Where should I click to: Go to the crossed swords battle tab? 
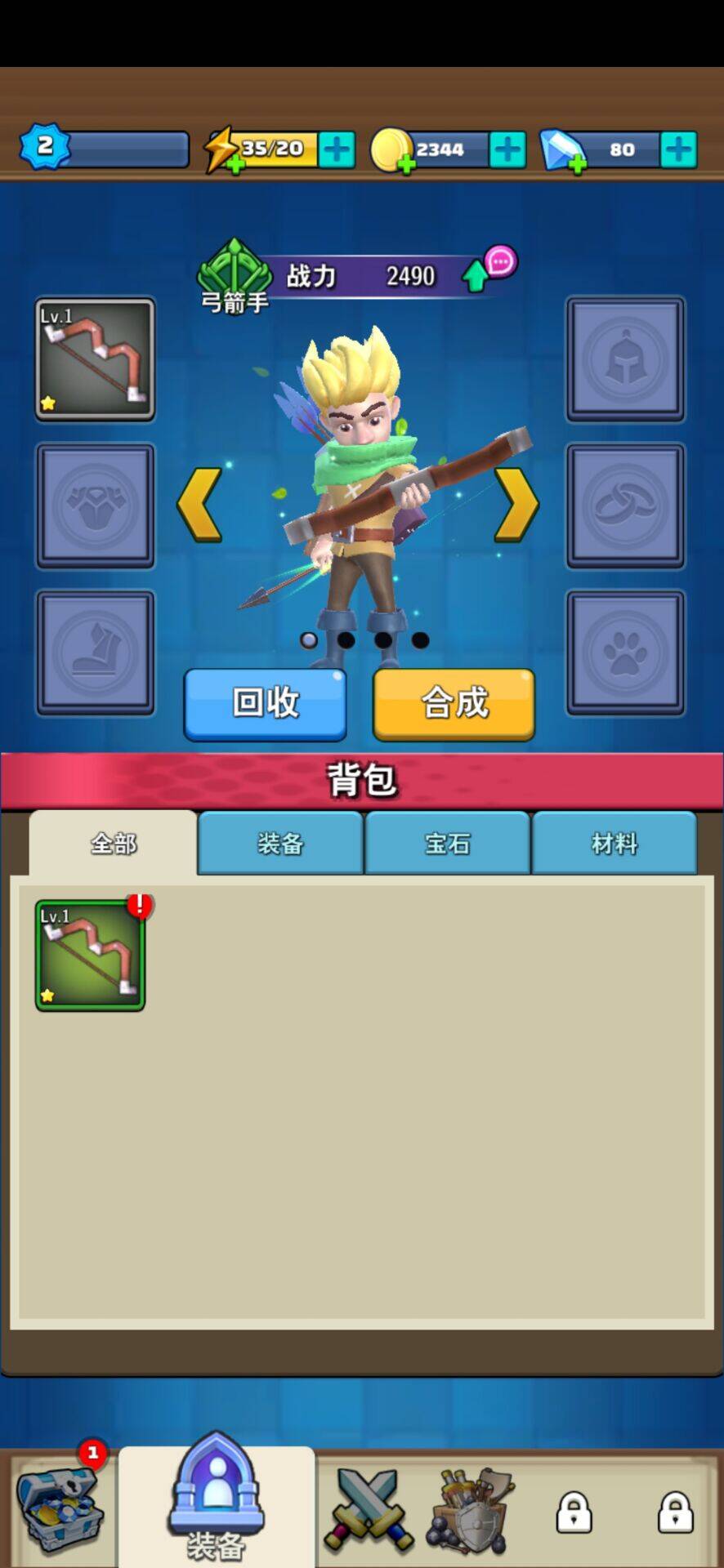pos(369,1509)
